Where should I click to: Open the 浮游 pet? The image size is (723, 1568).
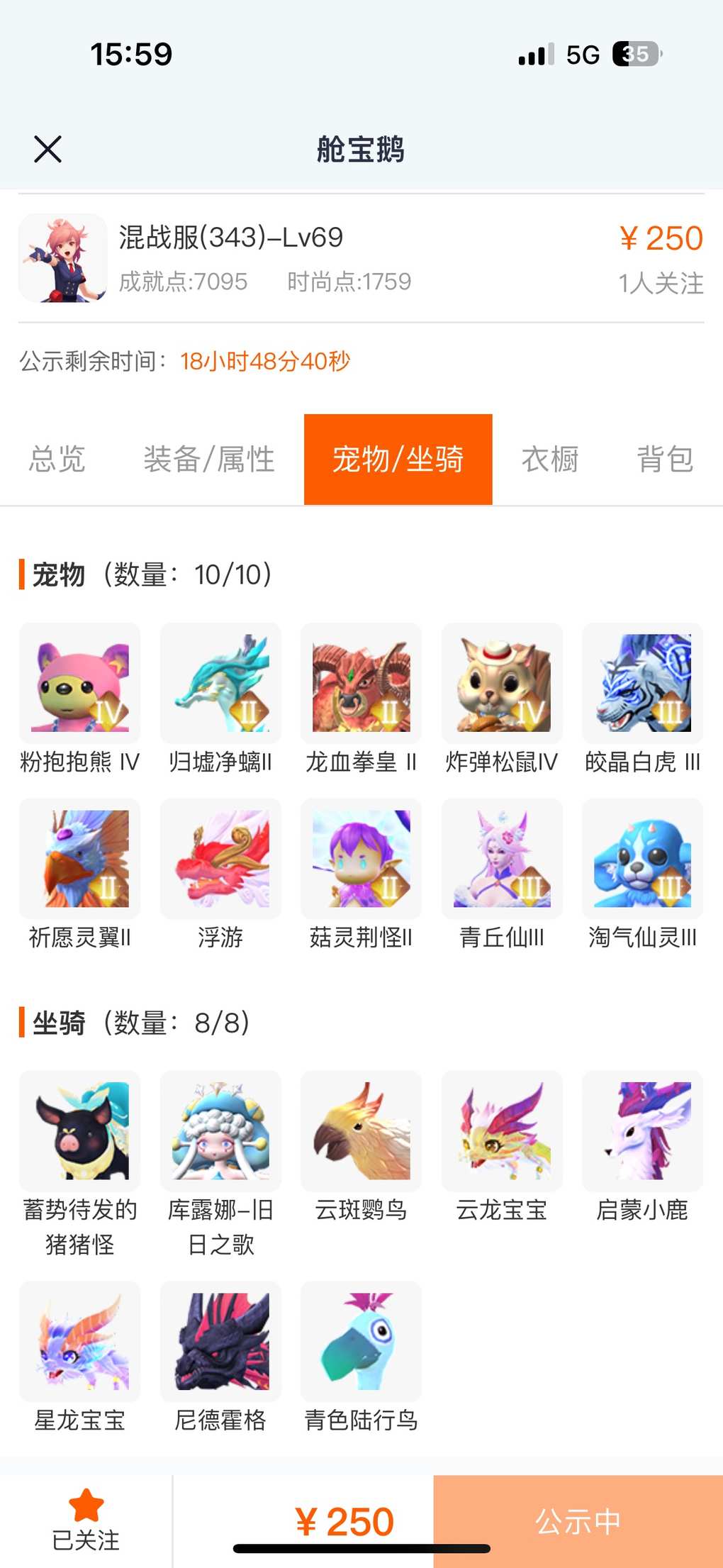click(220, 859)
